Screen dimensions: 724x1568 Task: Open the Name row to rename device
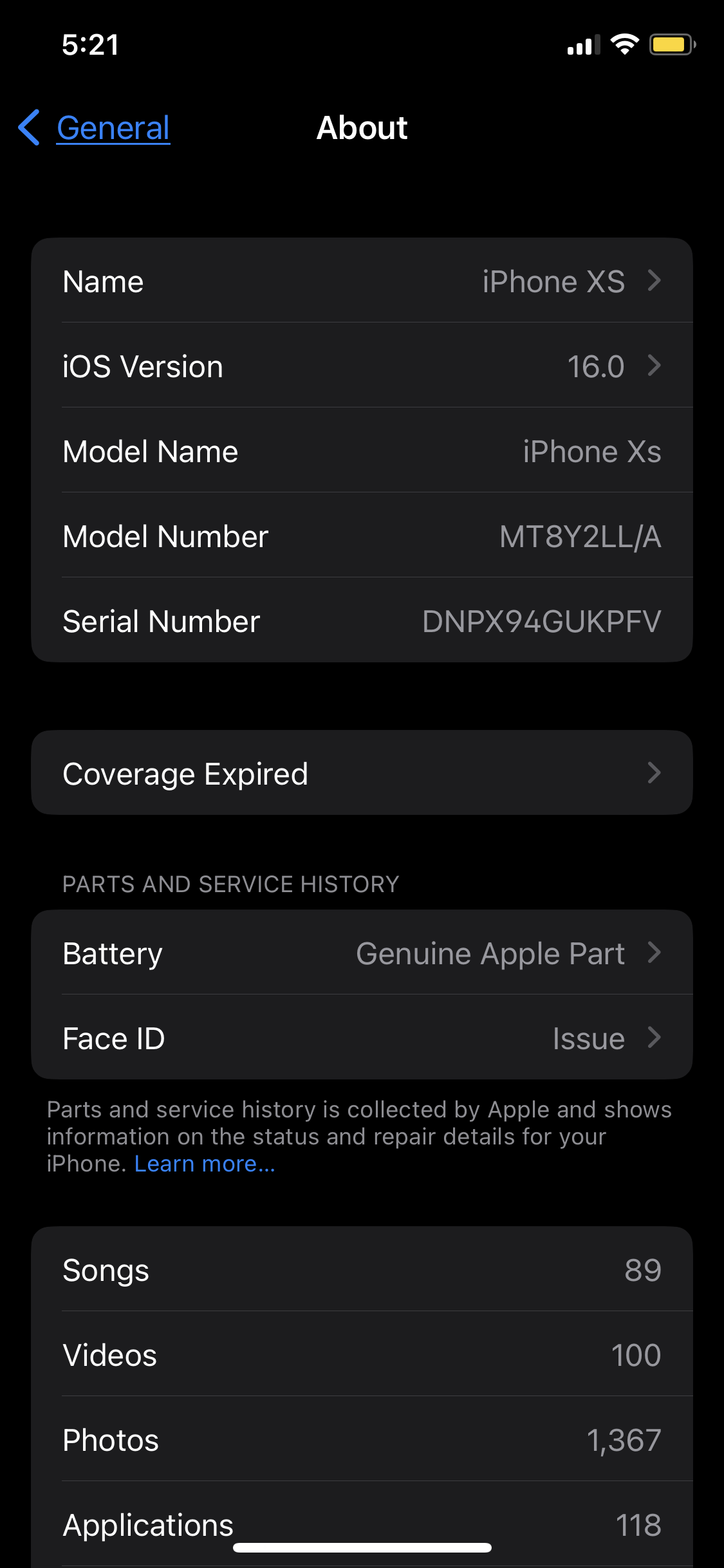coord(362,281)
